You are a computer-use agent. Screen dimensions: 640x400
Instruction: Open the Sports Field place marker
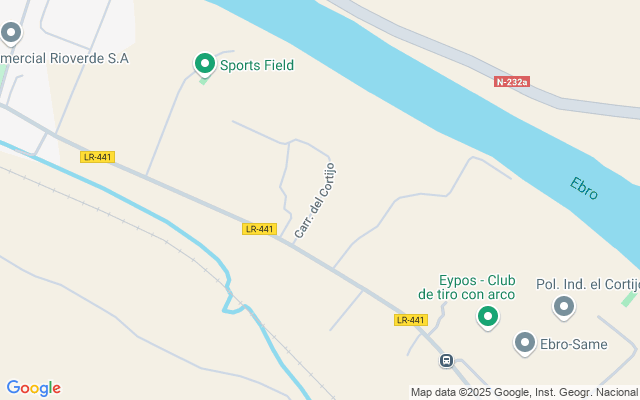[205, 64]
